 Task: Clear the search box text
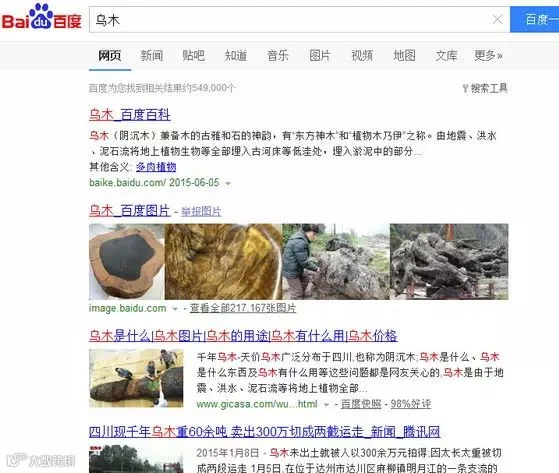497,20
